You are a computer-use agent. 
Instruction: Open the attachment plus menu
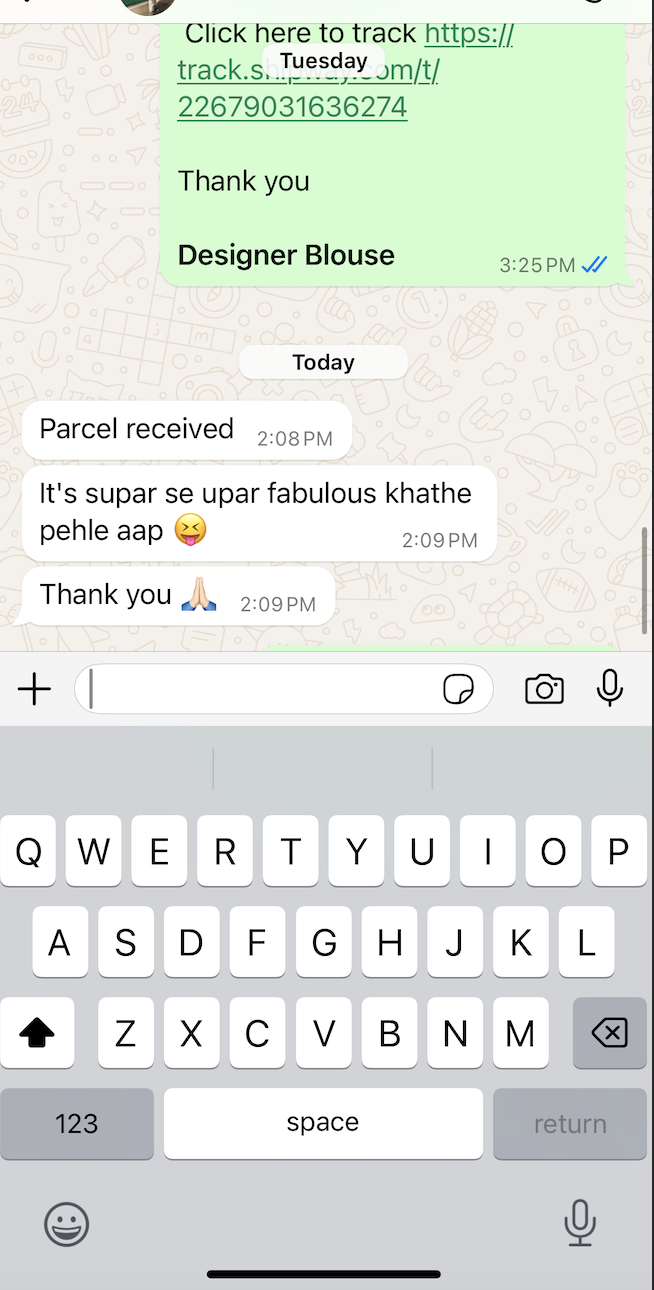tap(34, 689)
